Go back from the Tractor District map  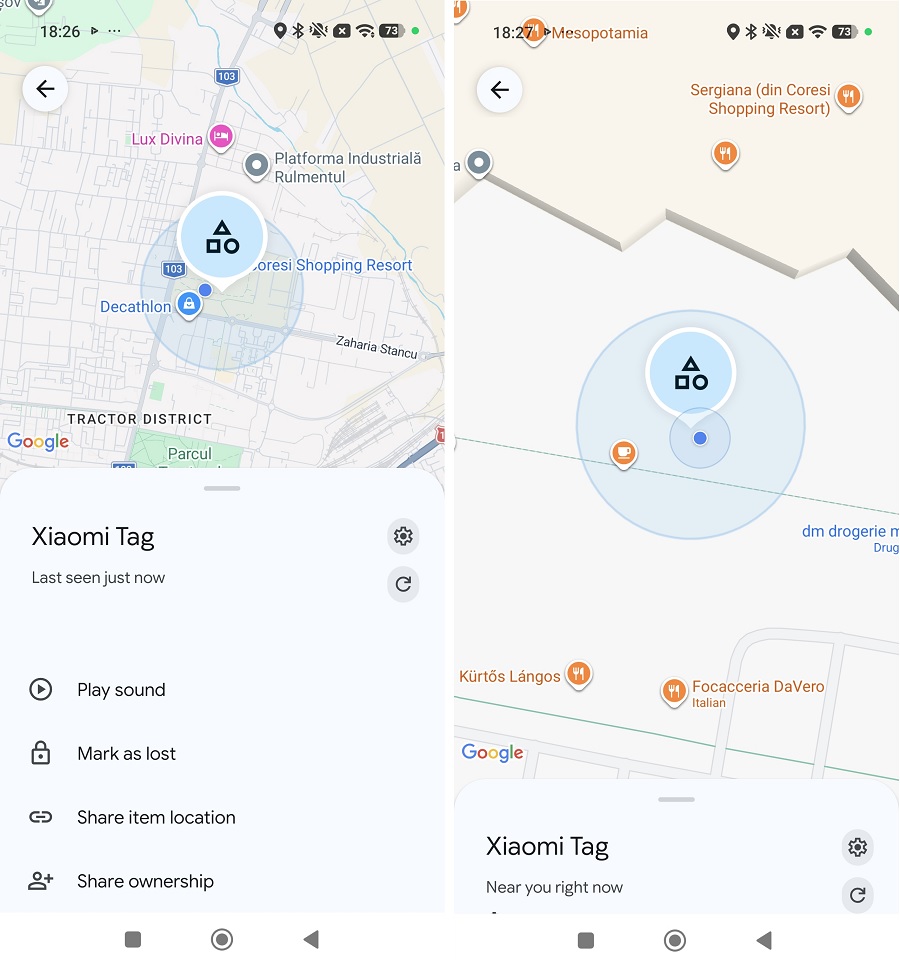click(45, 89)
